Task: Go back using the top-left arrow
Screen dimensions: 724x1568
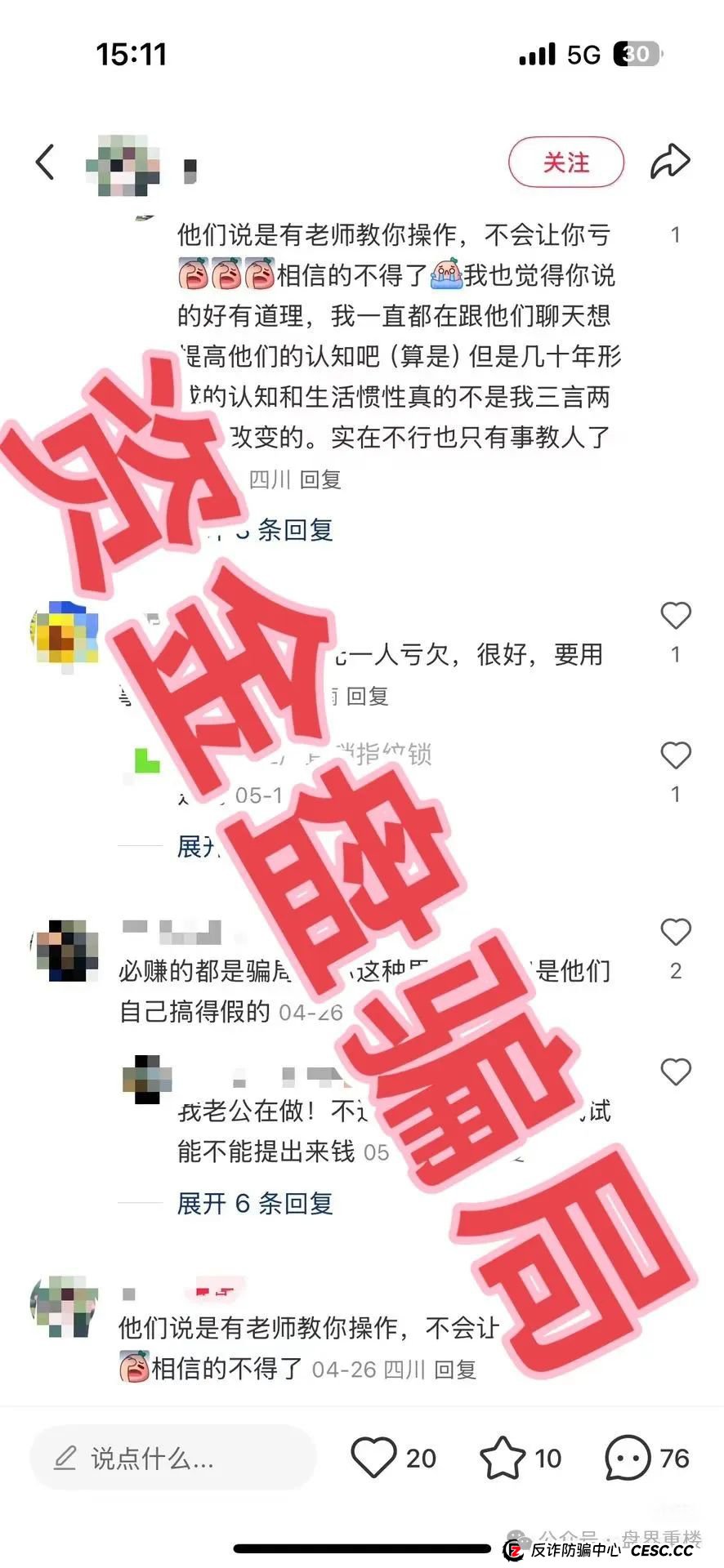Action: pyautogui.click(x=46, y=162)
